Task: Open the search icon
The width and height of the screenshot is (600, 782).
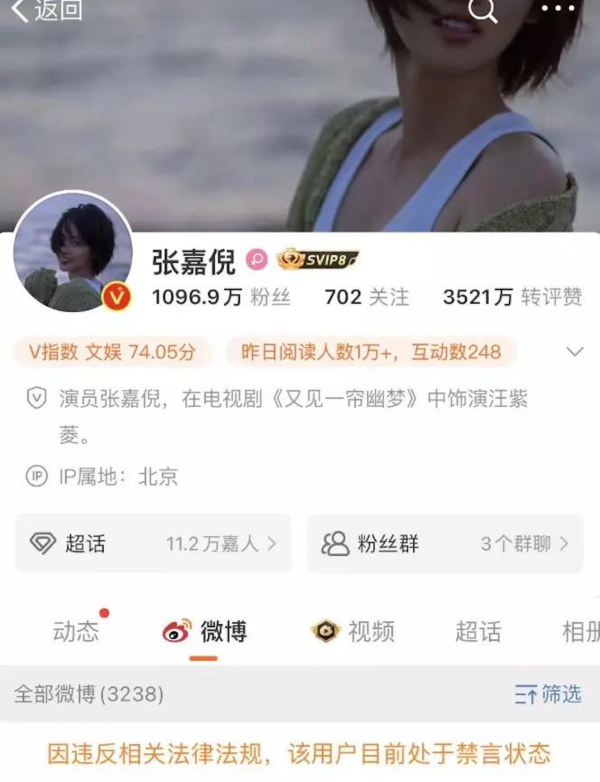Action: click(483, 11)
